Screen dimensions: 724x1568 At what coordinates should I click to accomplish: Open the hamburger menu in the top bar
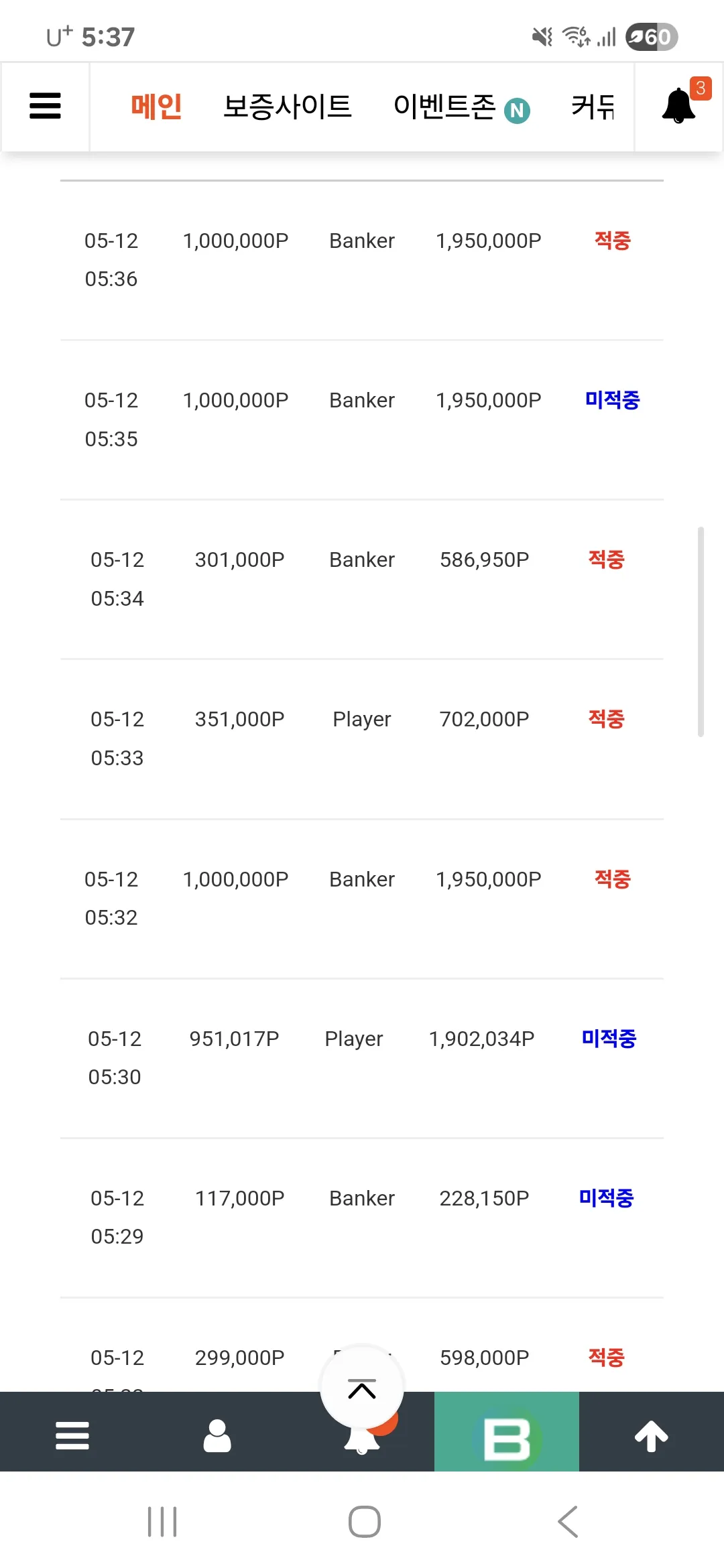click(46, 107)
